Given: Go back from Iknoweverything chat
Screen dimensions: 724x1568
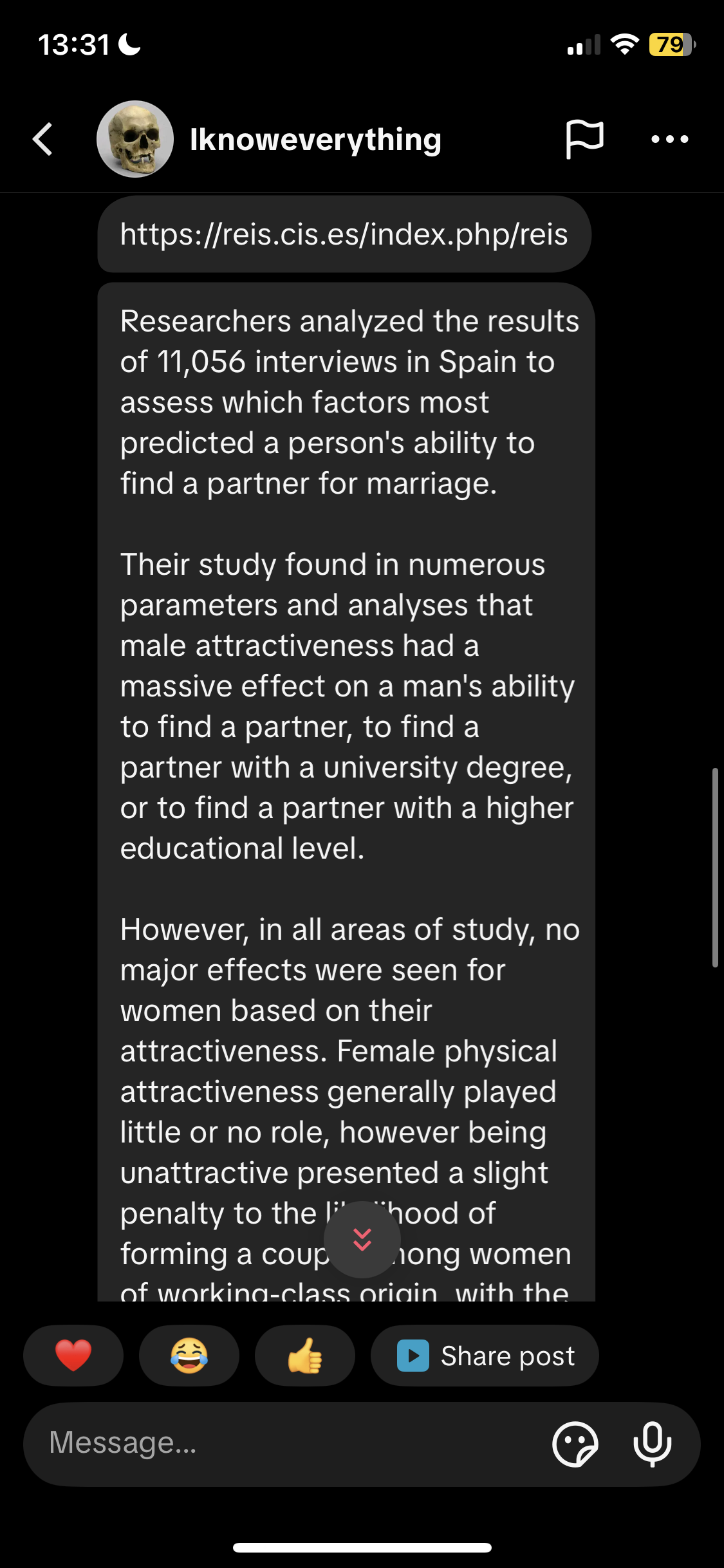Looking at the screenshot, I should click(x=42, y=139).
